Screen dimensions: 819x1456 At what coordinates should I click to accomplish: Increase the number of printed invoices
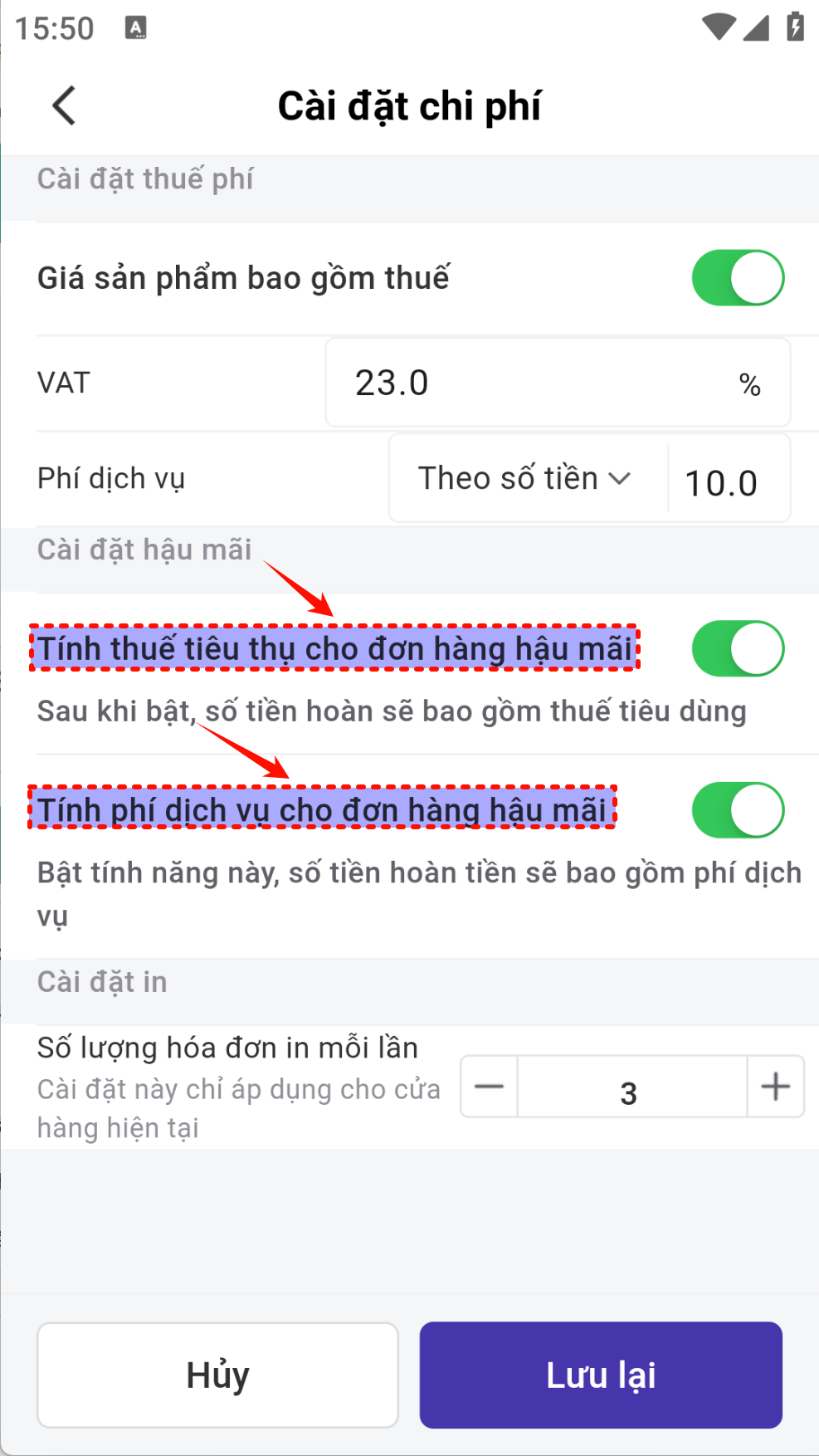[x=775, y=1087]
